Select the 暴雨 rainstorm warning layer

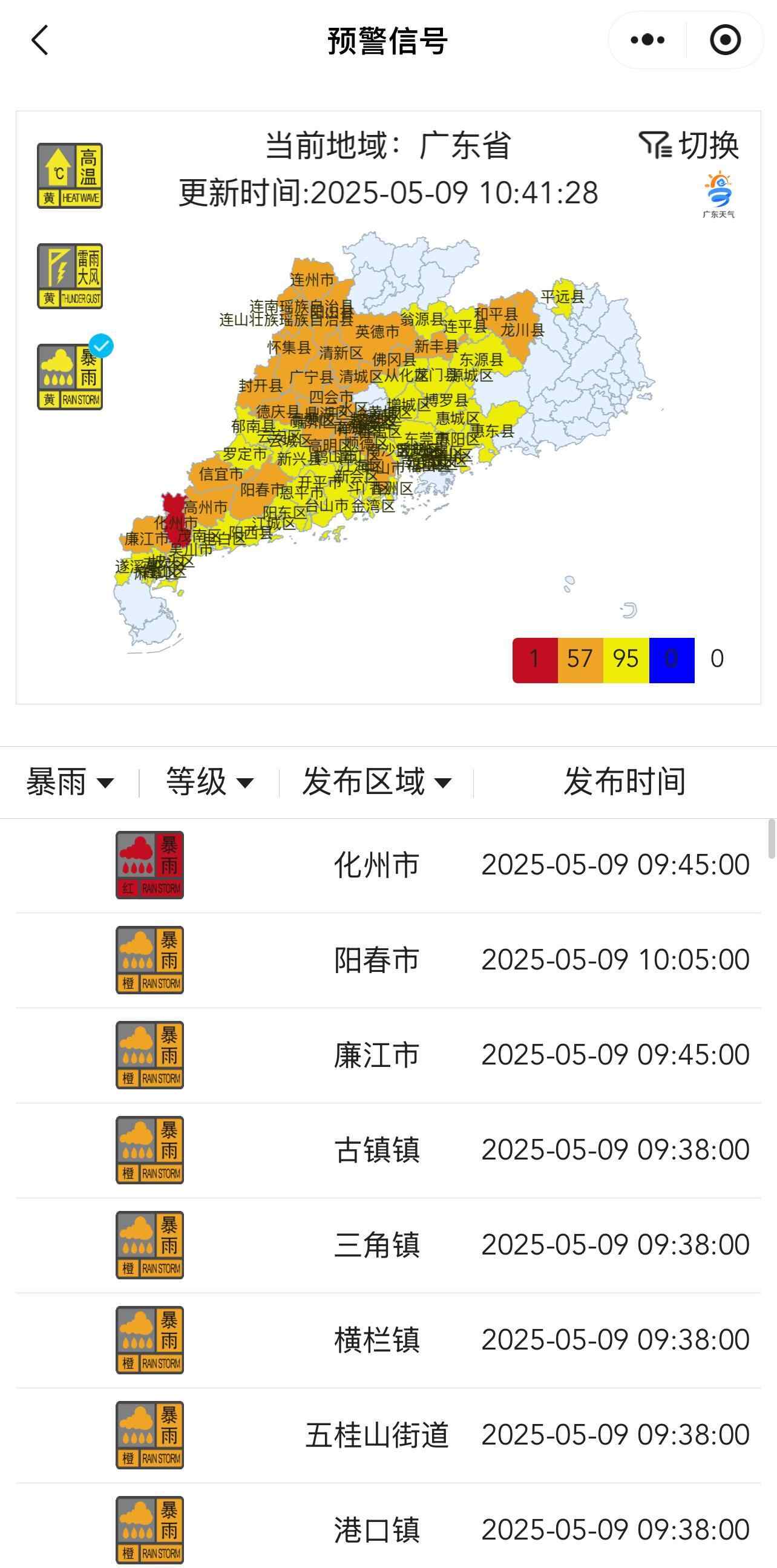70,377
